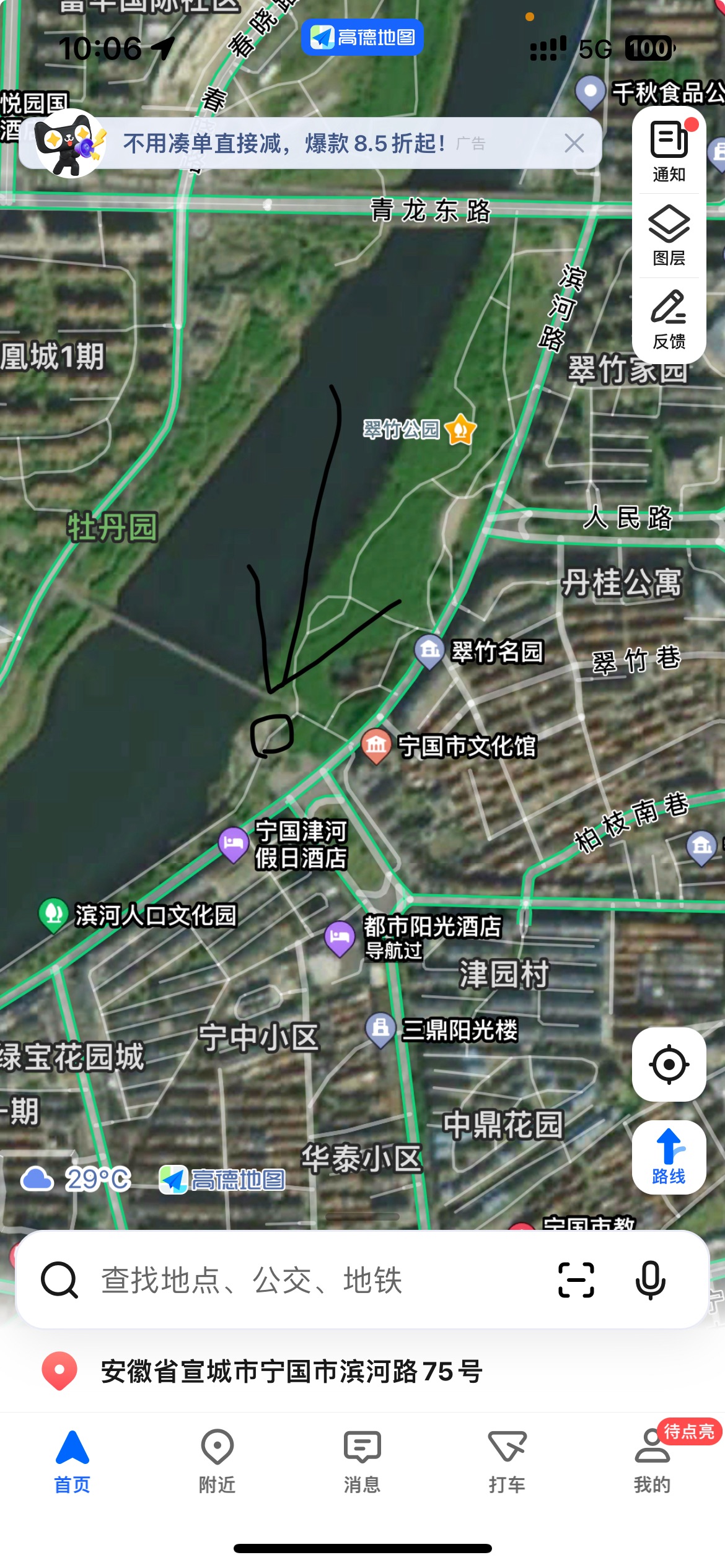Open the 通知 notifications panel
Viewport: 725px width, 1568px height.
pyautogui.click(x=669, y=152)
